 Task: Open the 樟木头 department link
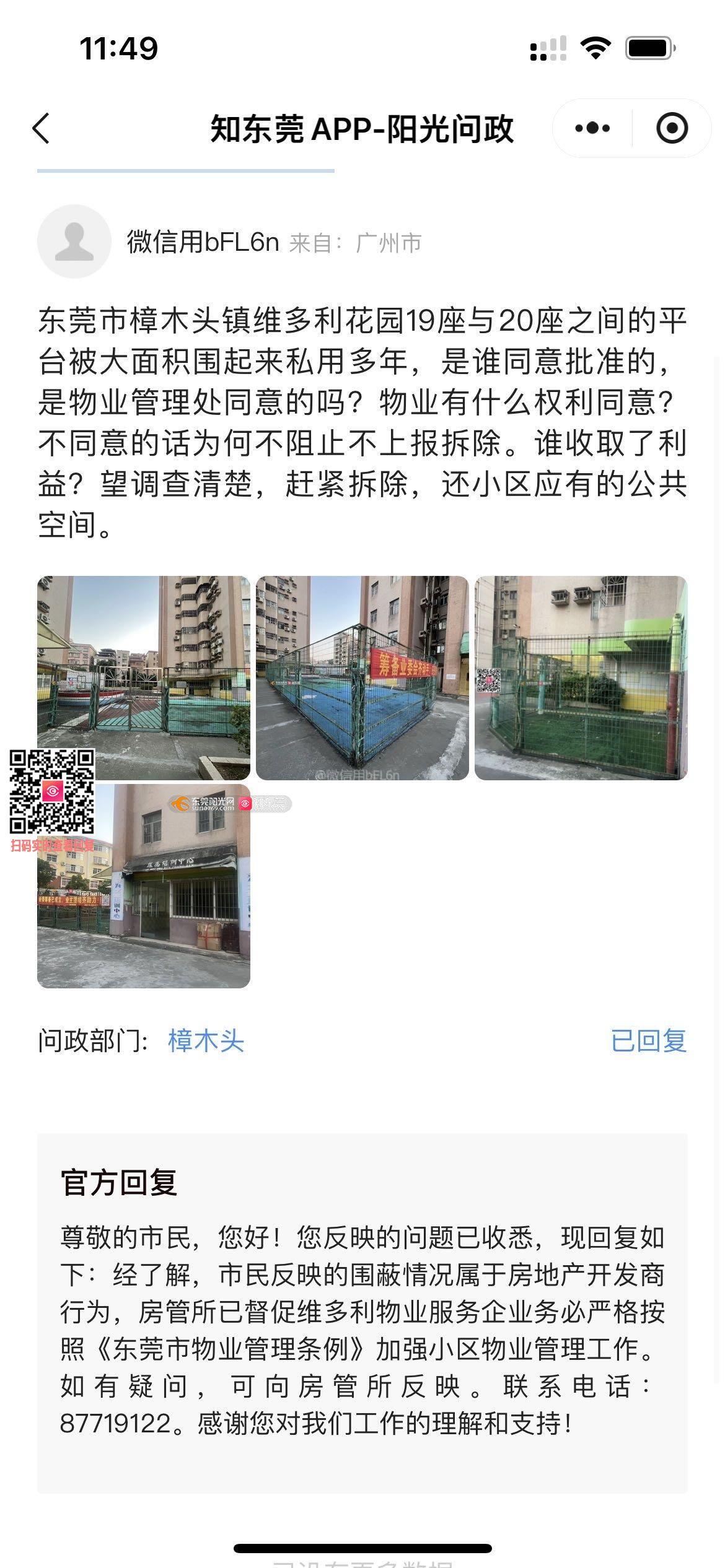point(206,1041)
